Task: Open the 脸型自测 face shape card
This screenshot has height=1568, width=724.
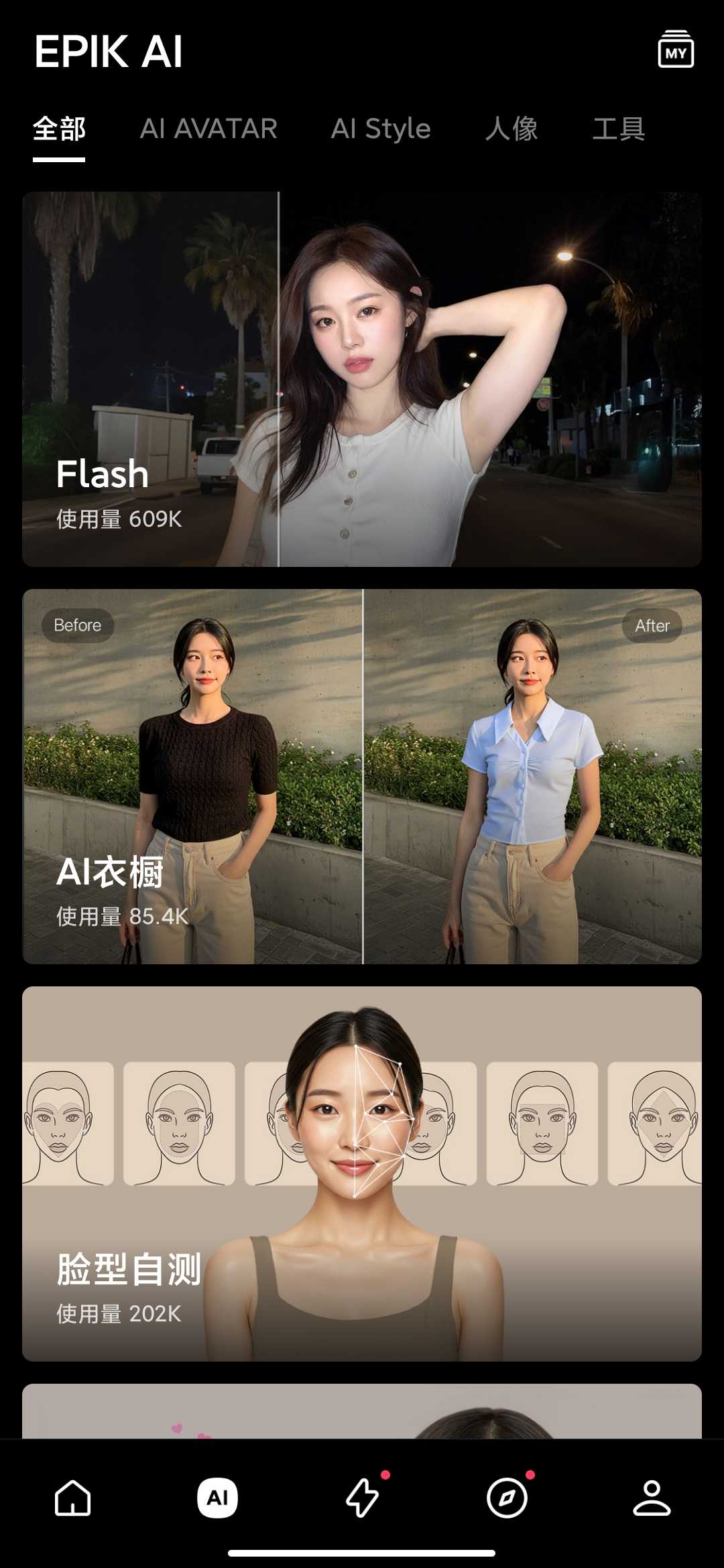Action: [x=362, y=1173]
